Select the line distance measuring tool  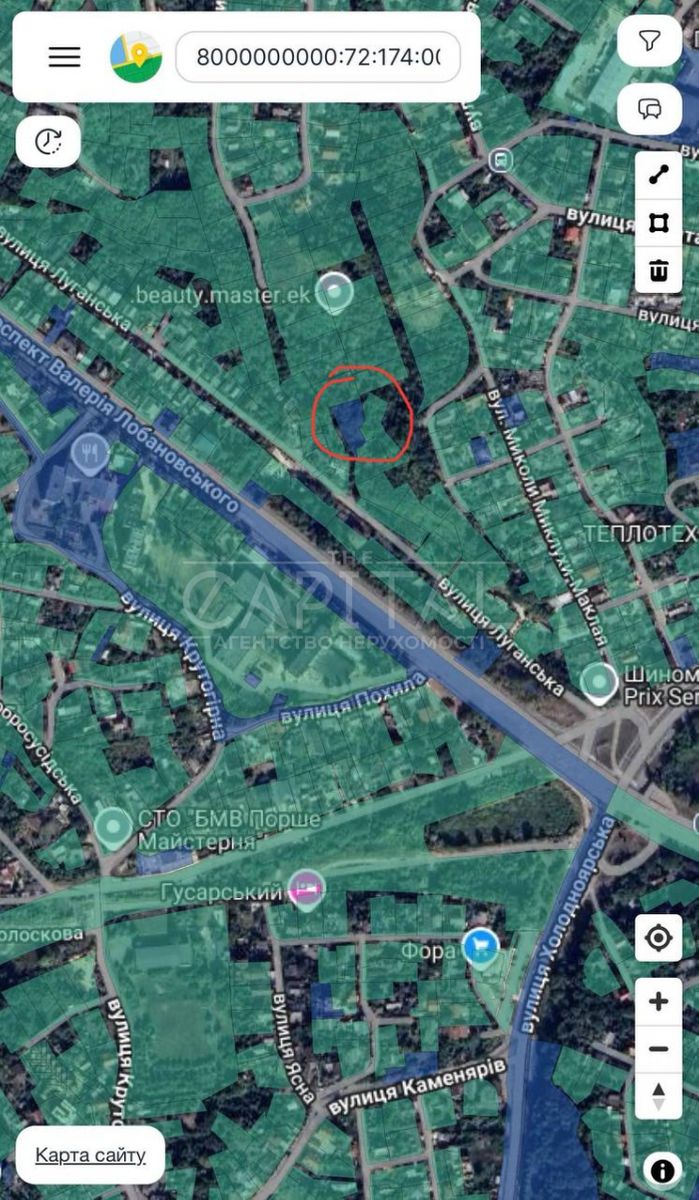(x=658, y=176)
